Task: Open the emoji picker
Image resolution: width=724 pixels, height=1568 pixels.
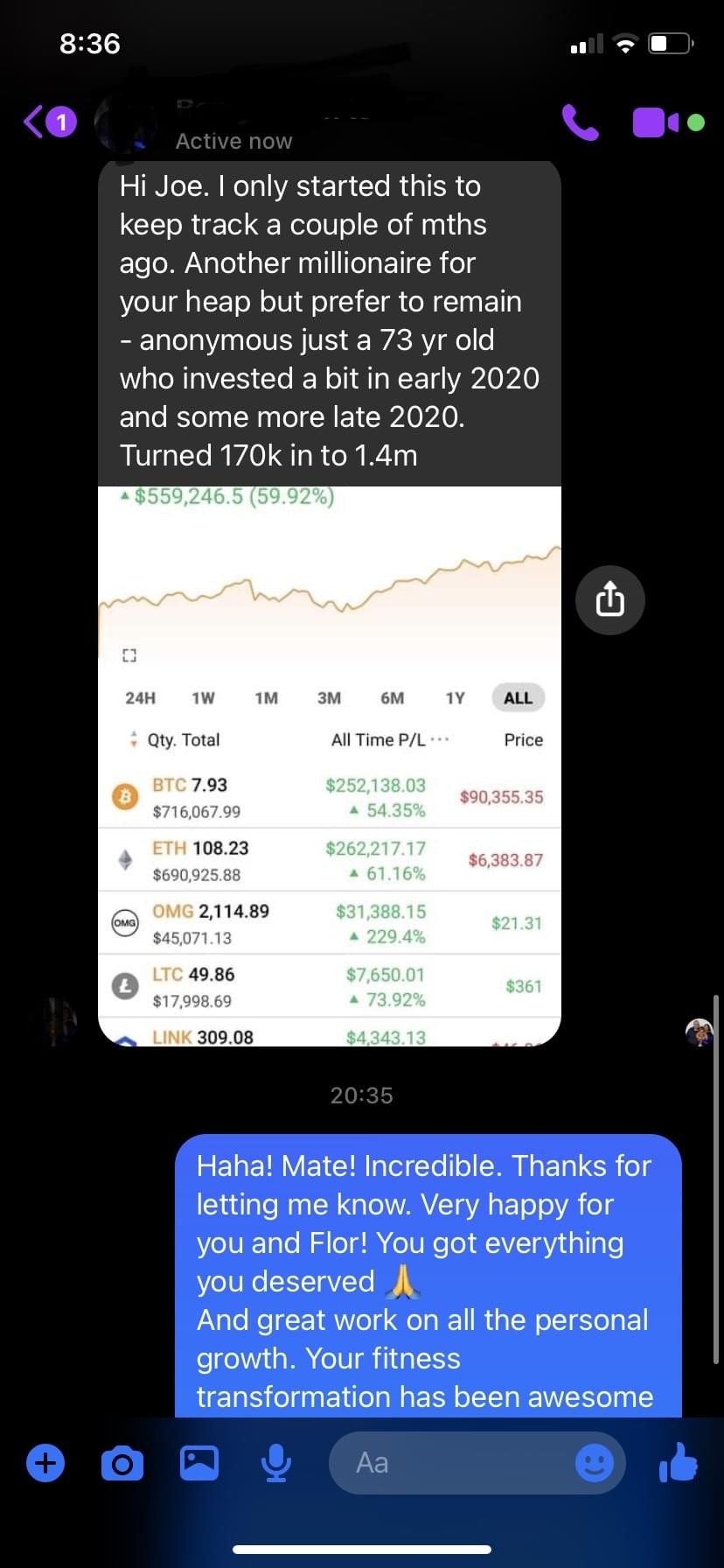Action: (595, 1462)
